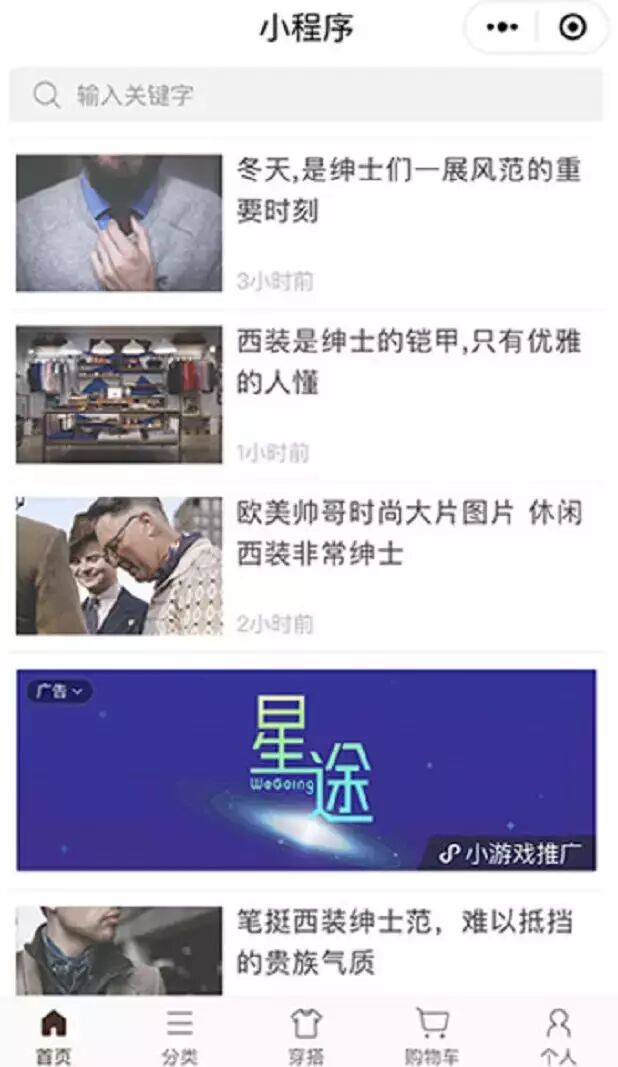Open article 冬天,是绅士们一展风范的重要时刻
The width and height of the screenshot is (618, 1067).
(408, 190)
